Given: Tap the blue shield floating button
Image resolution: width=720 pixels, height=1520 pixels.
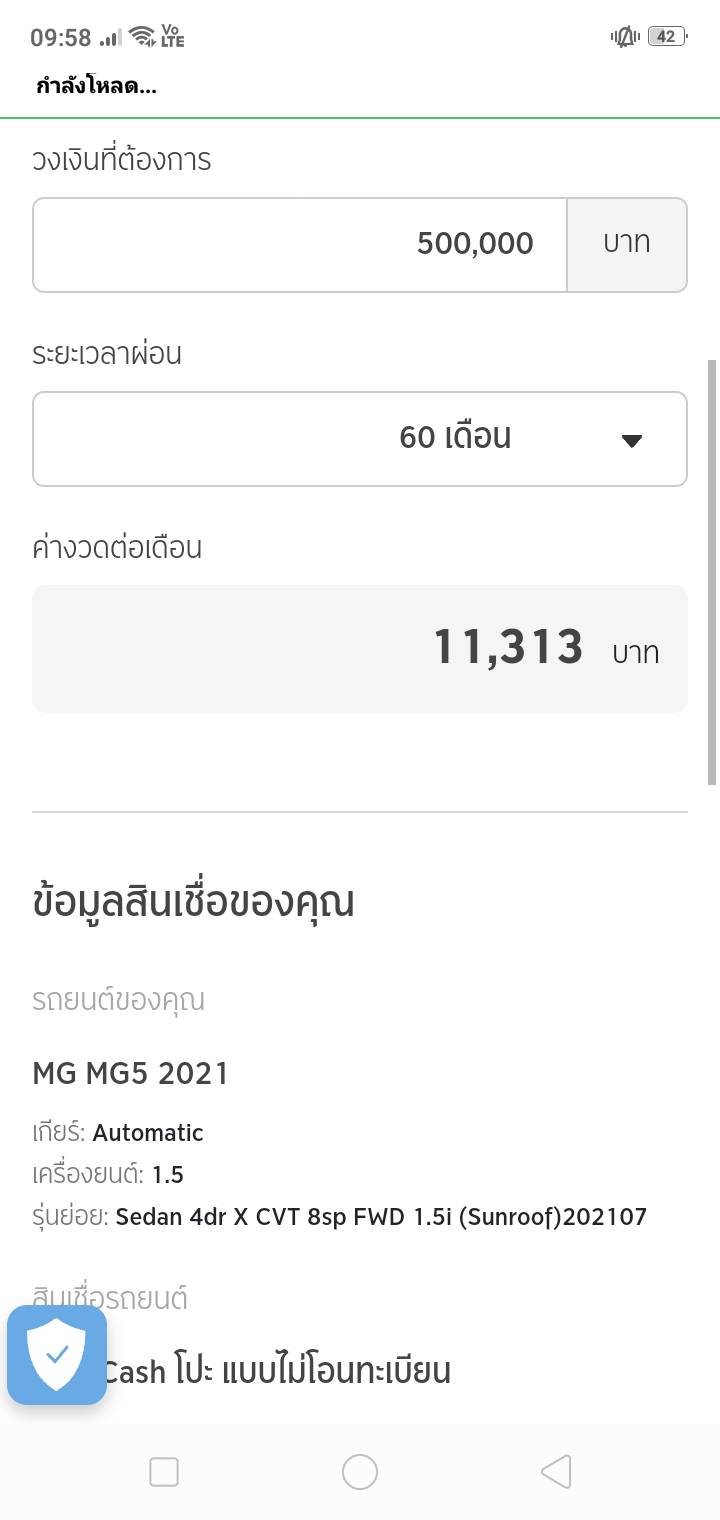Looking at the screenshot, I should [x=57, y=1354].
